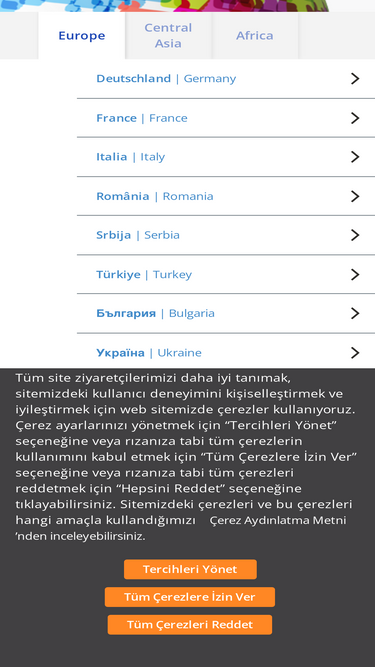375x667 pixels.
Task: Tap the Tercihleri Yönet button
Action: (x=190, y=569)
